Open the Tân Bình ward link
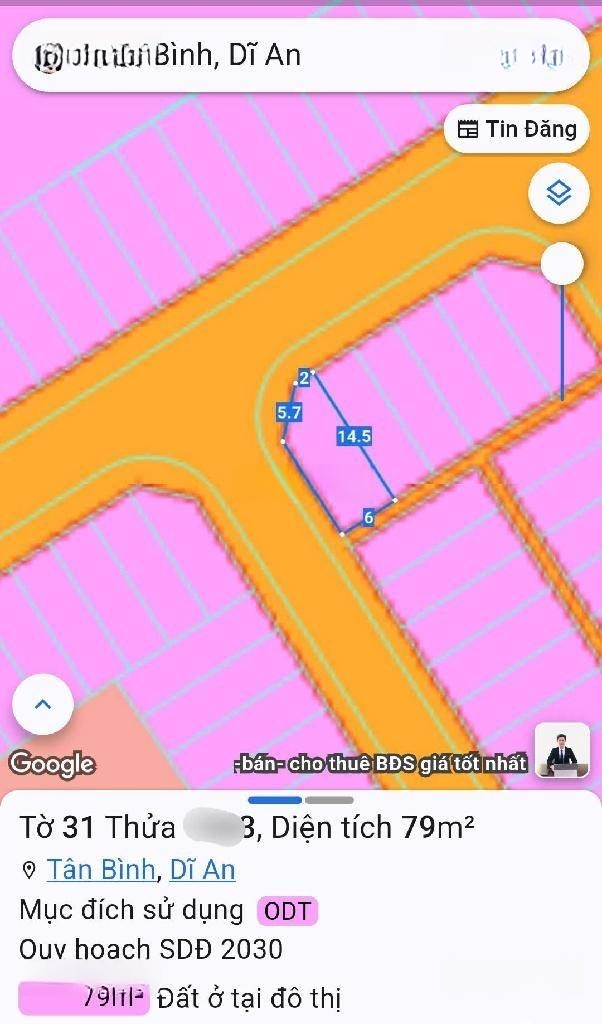Image resolution: width=602 pixels, height=1024 pixels. click(101, 870)
